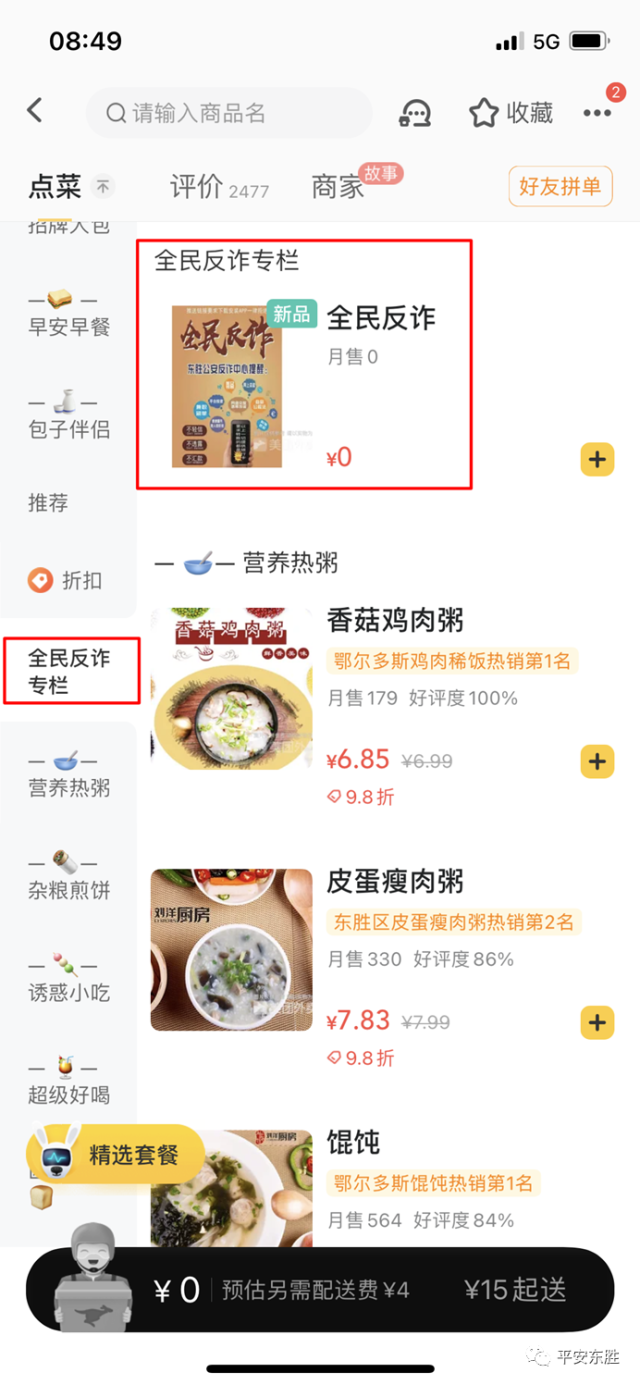Select the 包子伴侣 category
The width and height of the screenshot is (640, 1385).
69,416
